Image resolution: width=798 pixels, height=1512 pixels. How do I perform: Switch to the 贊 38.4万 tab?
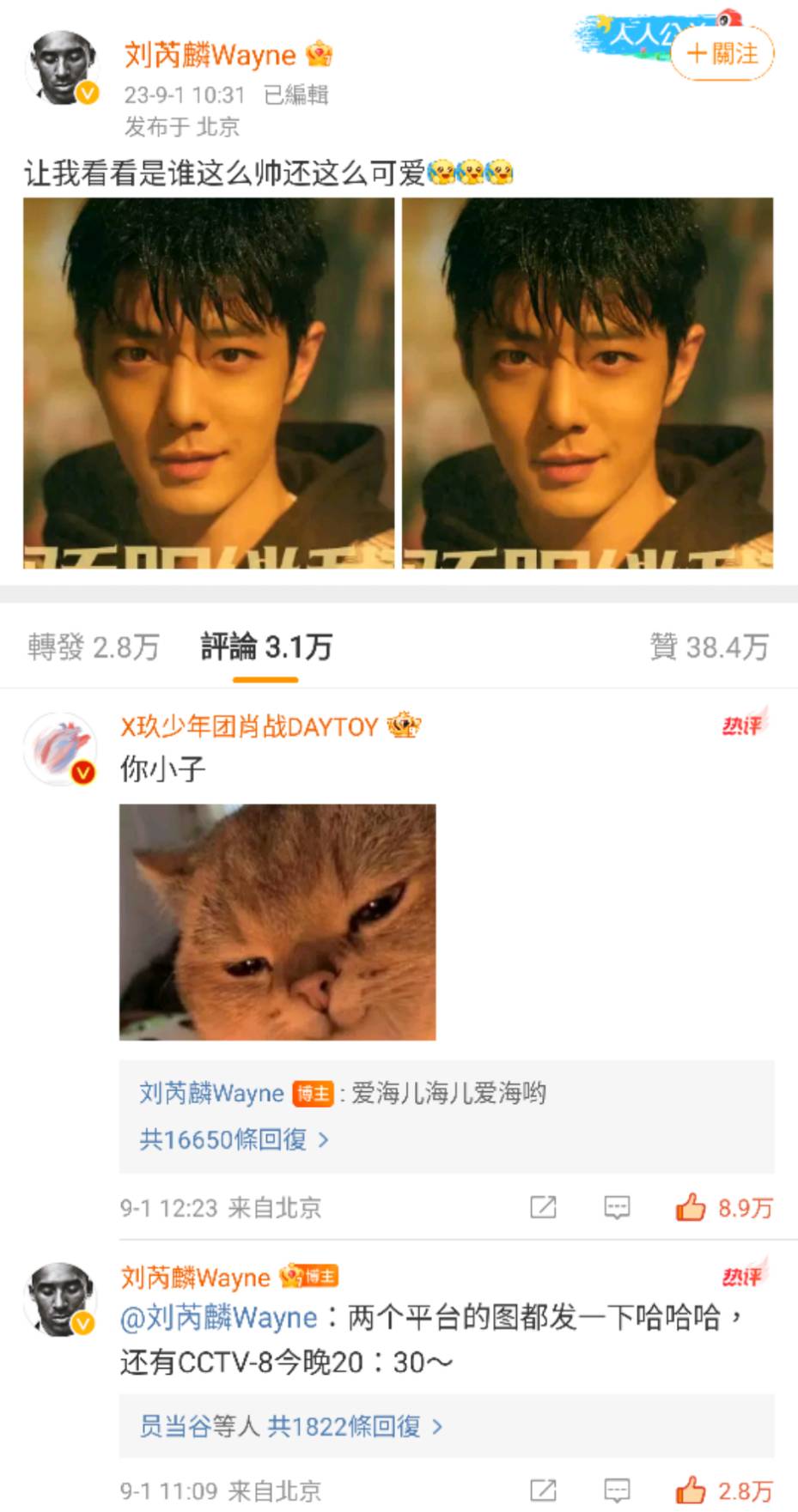point(709,647)
